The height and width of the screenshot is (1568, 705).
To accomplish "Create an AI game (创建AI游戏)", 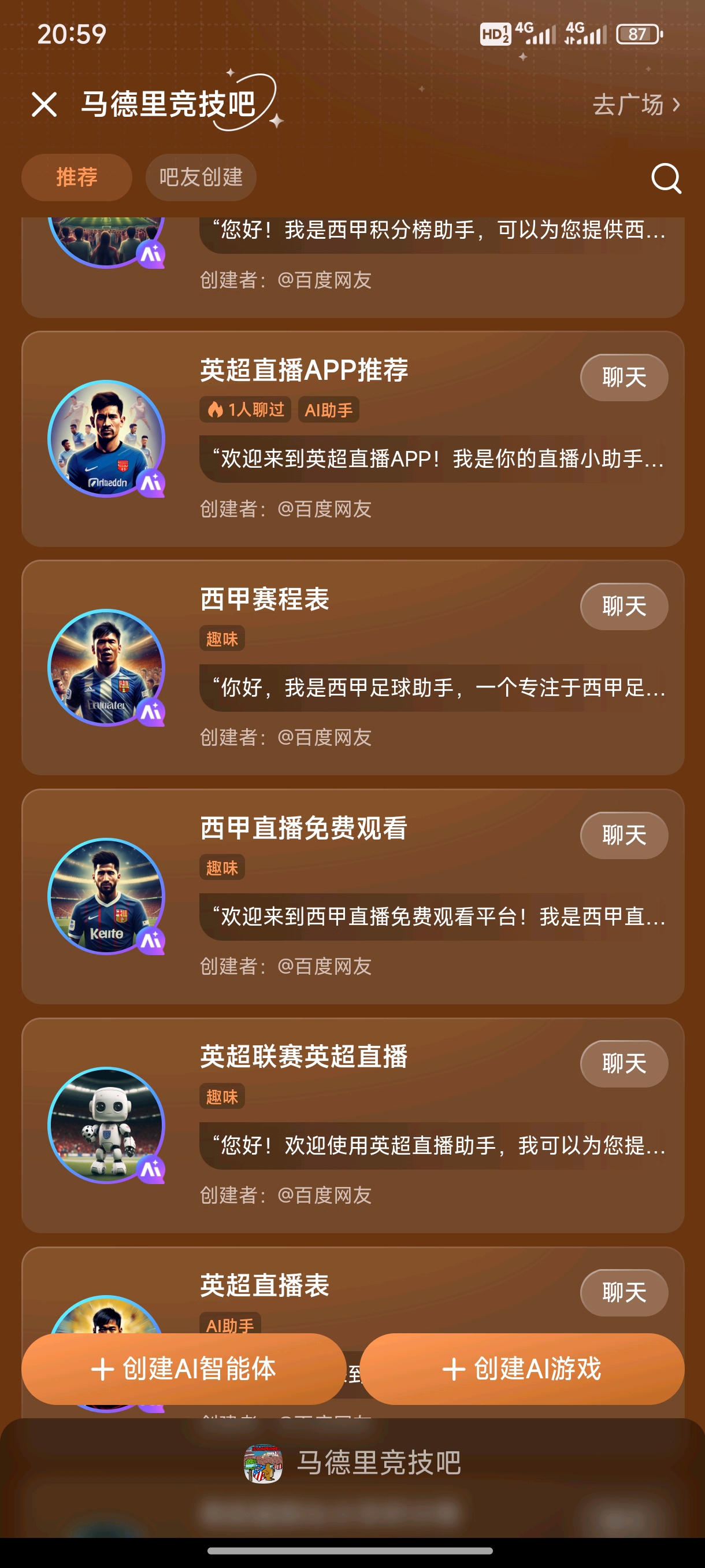I will point(521,1369).
